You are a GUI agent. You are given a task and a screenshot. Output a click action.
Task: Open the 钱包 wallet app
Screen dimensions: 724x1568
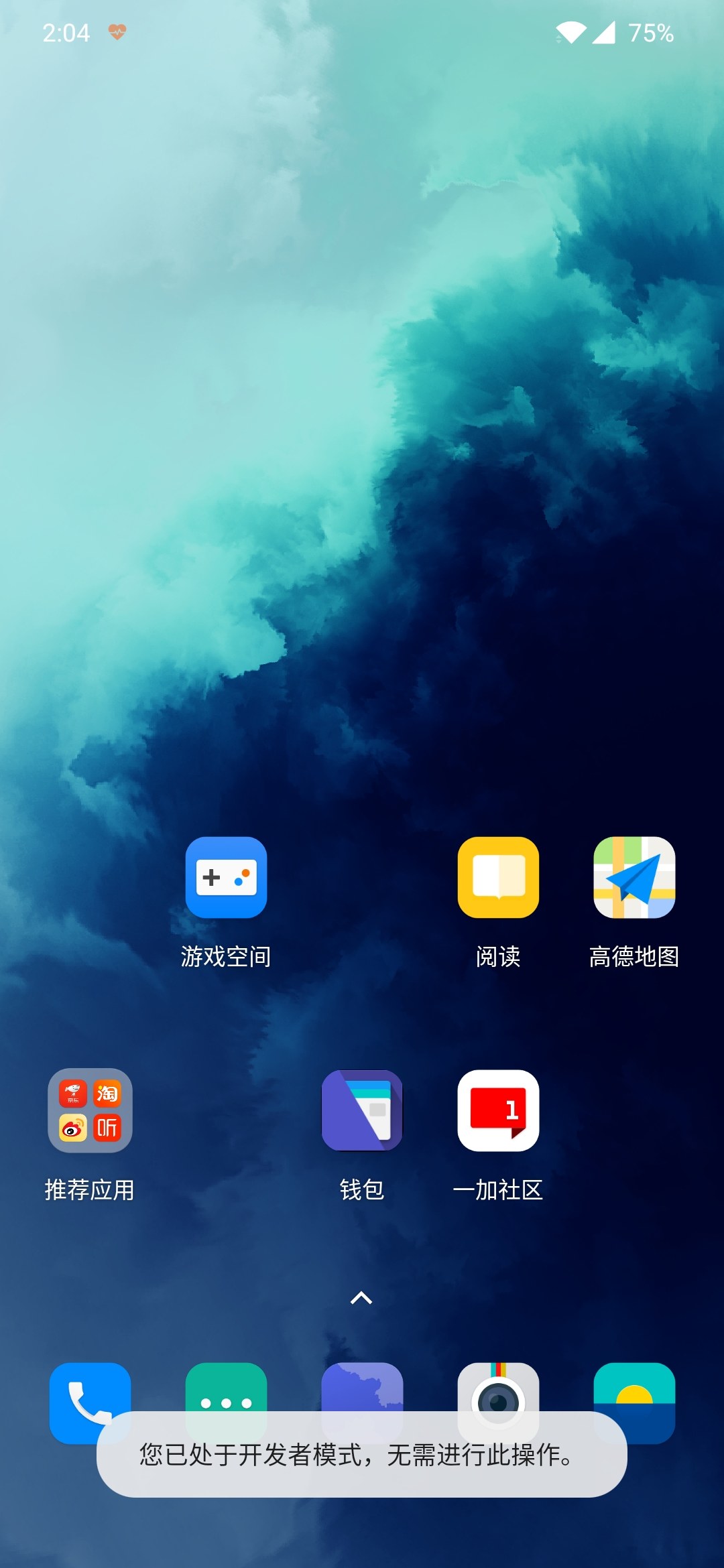[x=362, y=1110]
